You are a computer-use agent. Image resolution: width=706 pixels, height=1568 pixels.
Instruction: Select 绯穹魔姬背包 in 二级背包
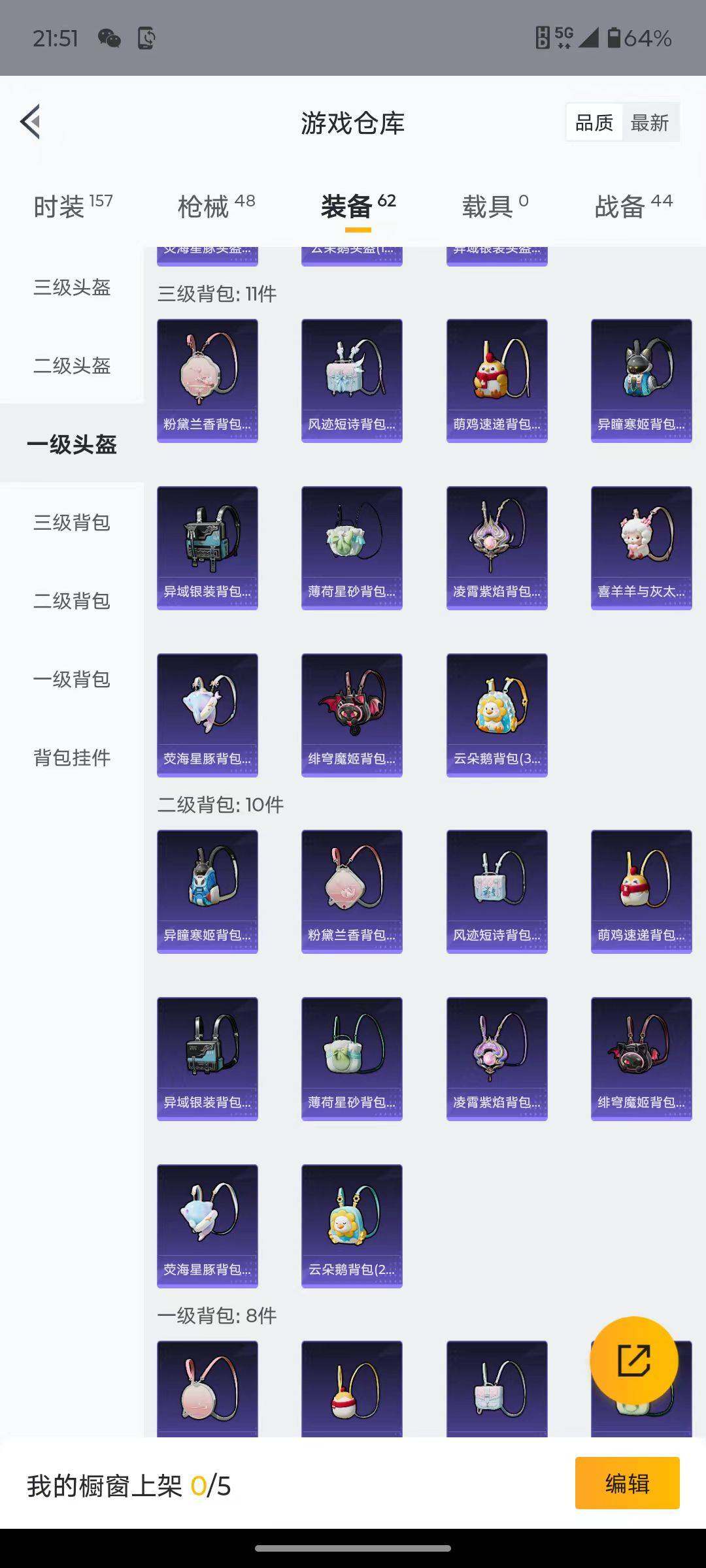(641, 1058)
